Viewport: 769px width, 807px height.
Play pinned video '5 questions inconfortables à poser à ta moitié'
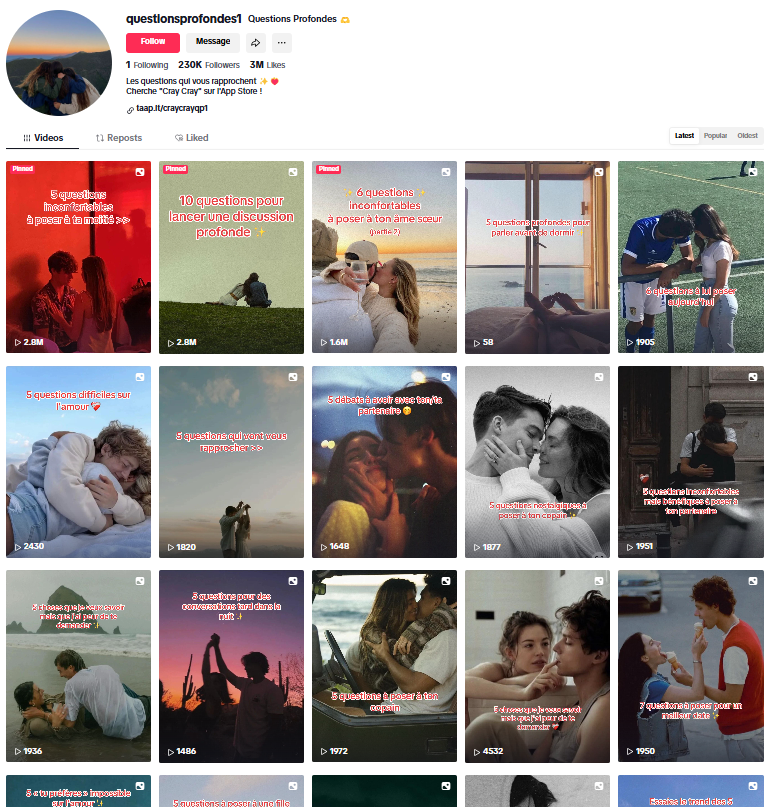point(78,257)
